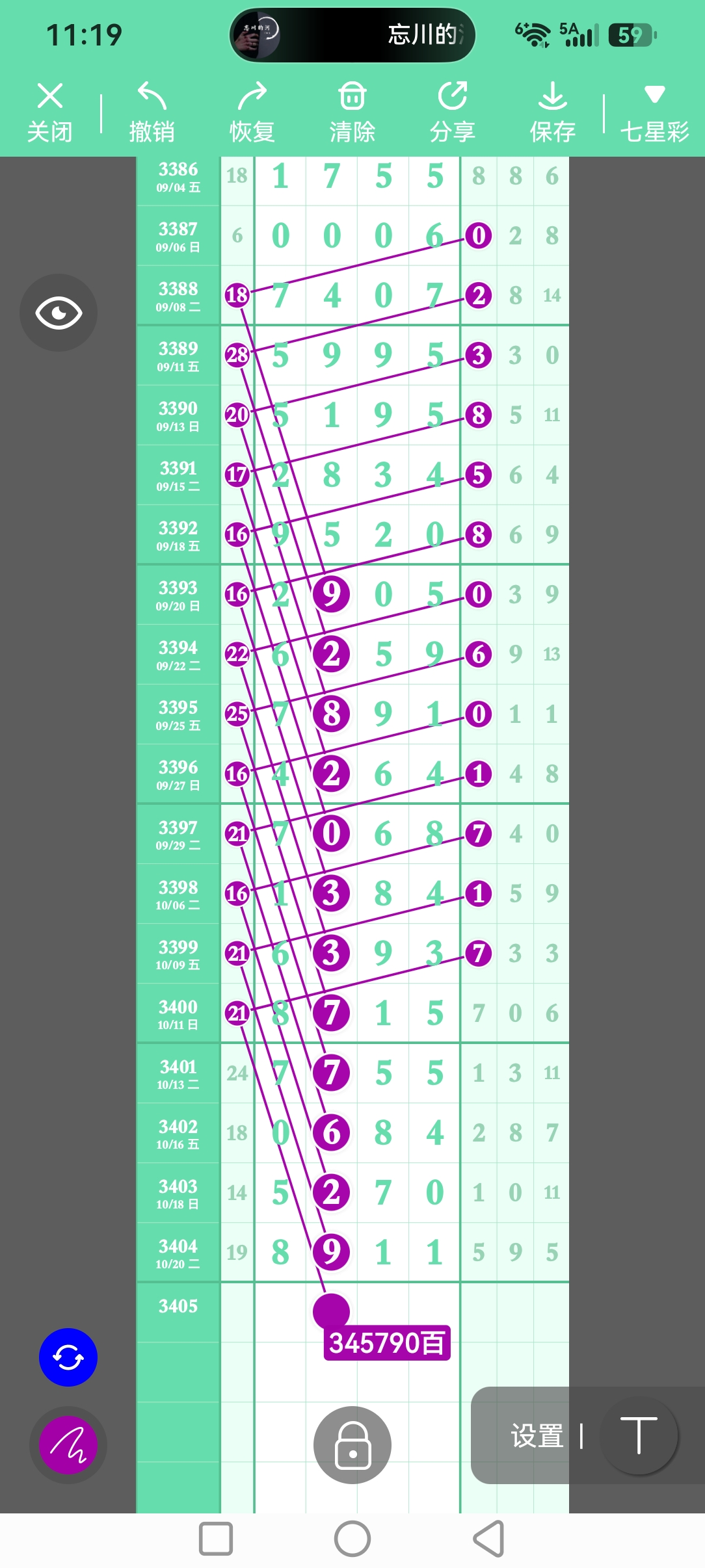The width and height of the screenshot is (705, 1568).
Task: Select the purple scribble pen tool
Action: pos(68,1445)
